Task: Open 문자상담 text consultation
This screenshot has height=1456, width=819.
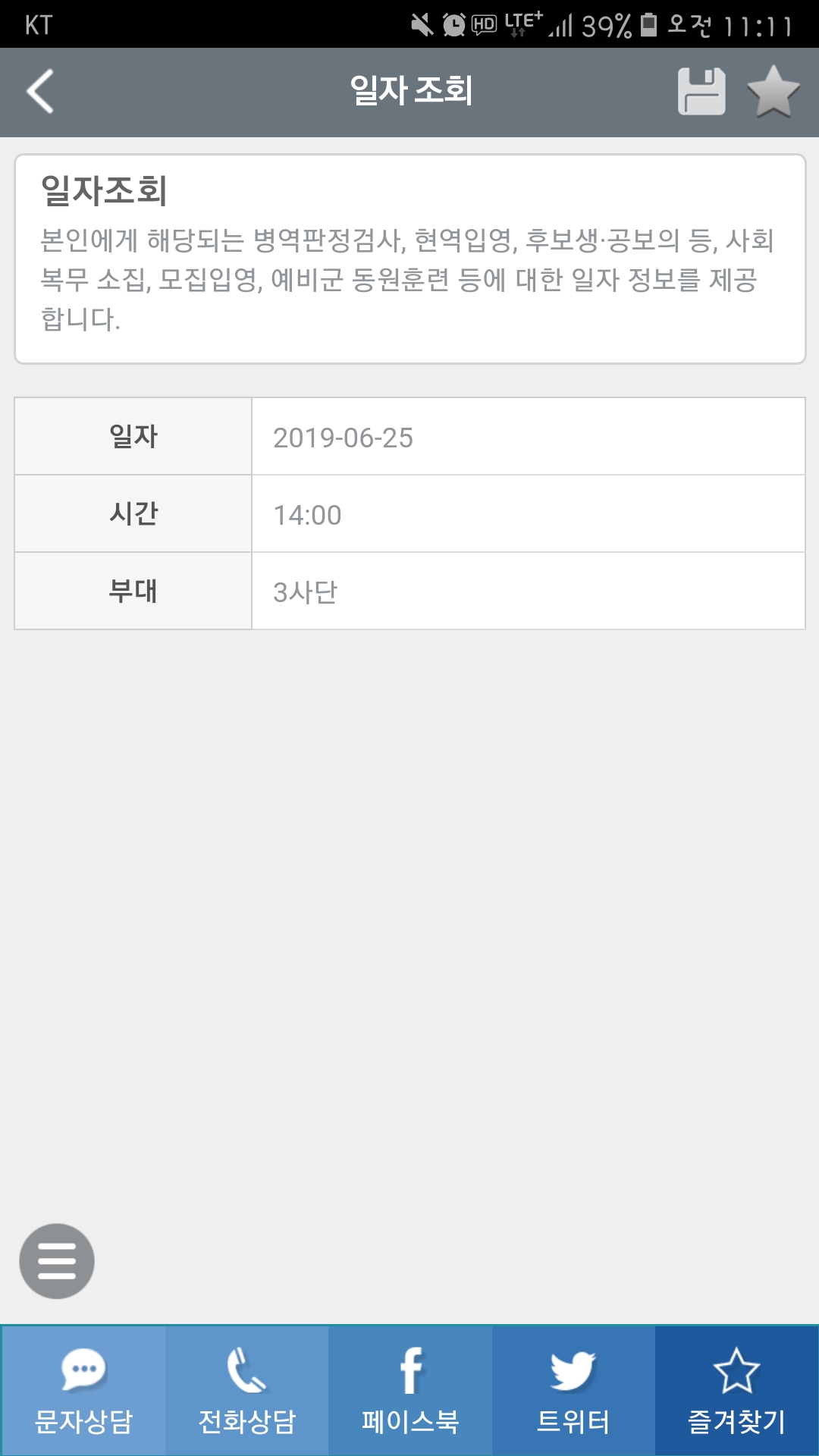Action: 83,1391
